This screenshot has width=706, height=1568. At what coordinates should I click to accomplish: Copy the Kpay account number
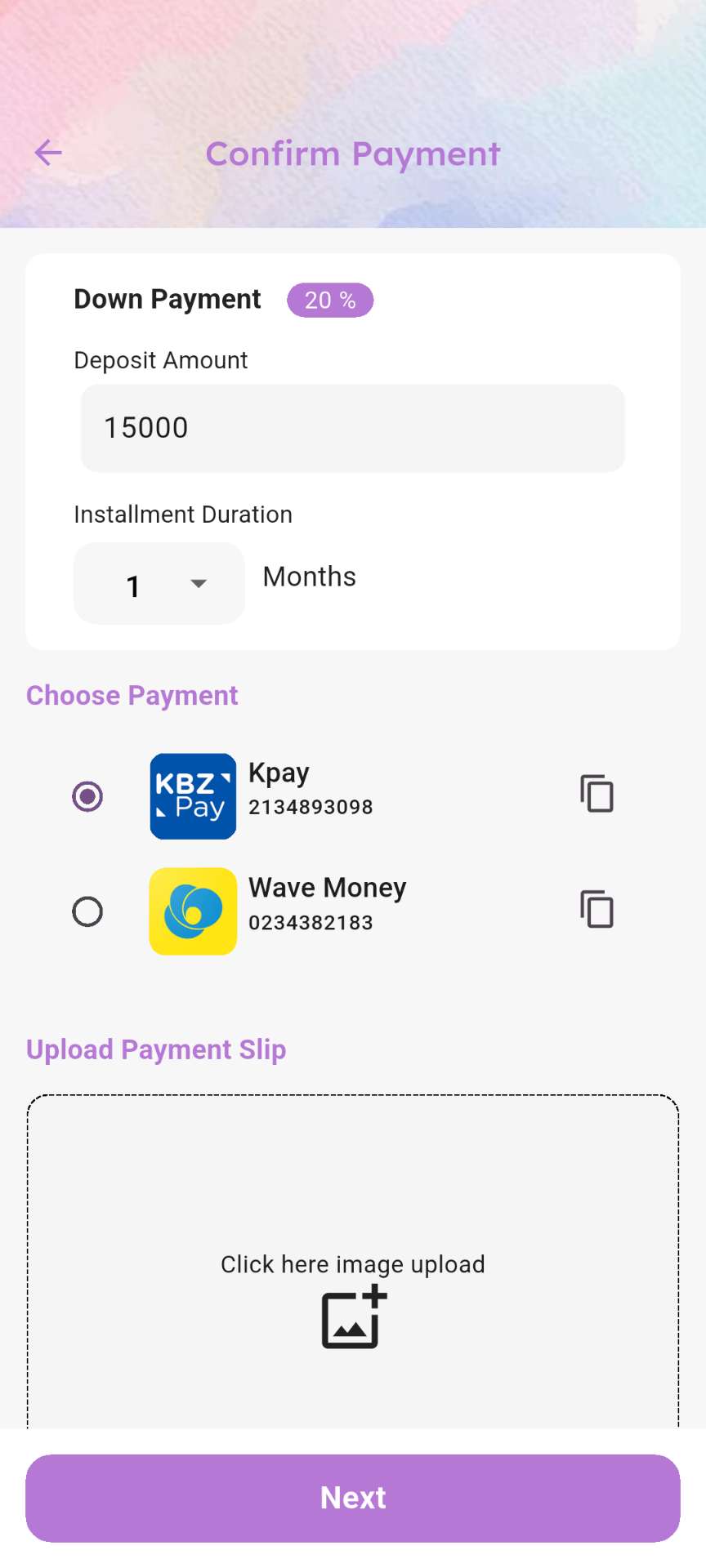coord(597,793)
